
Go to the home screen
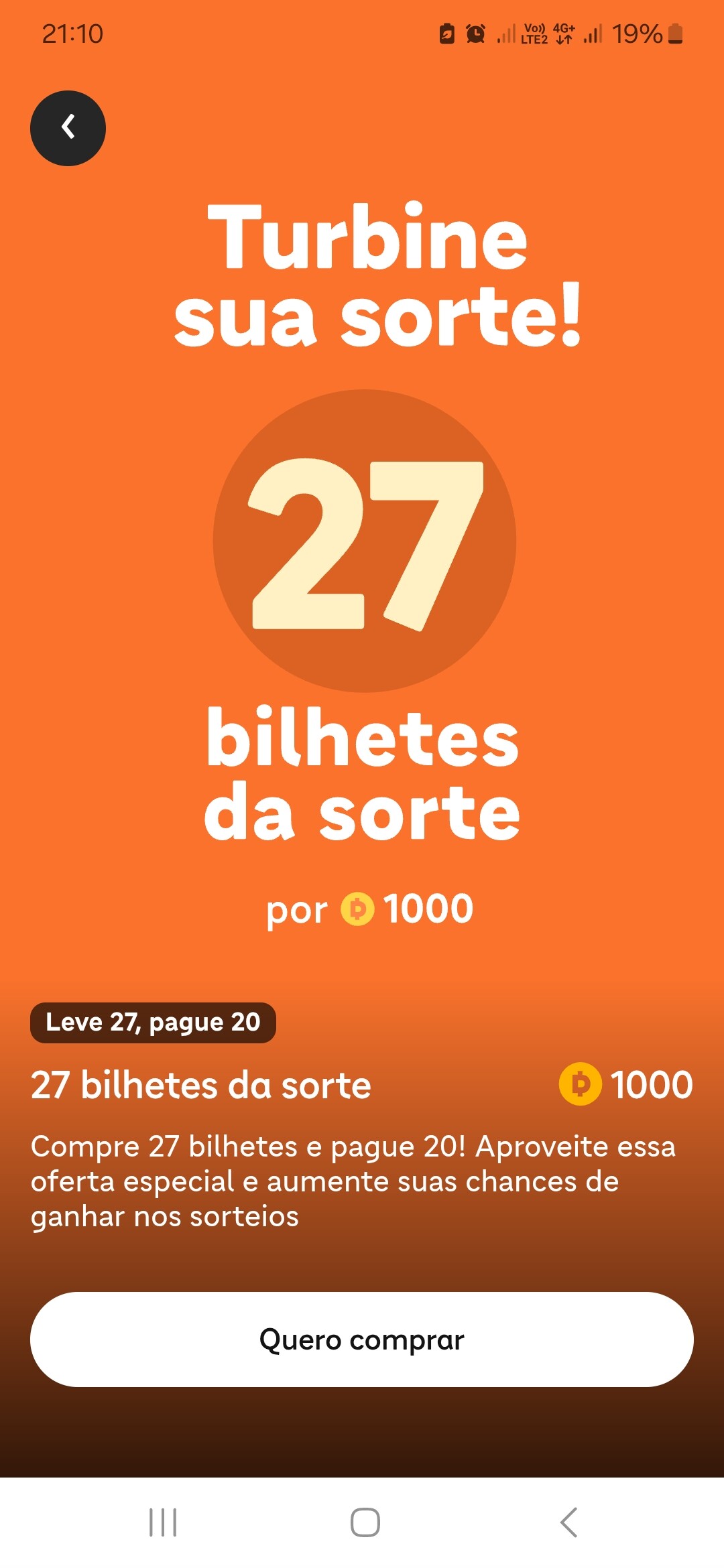tap(365, 1522)
